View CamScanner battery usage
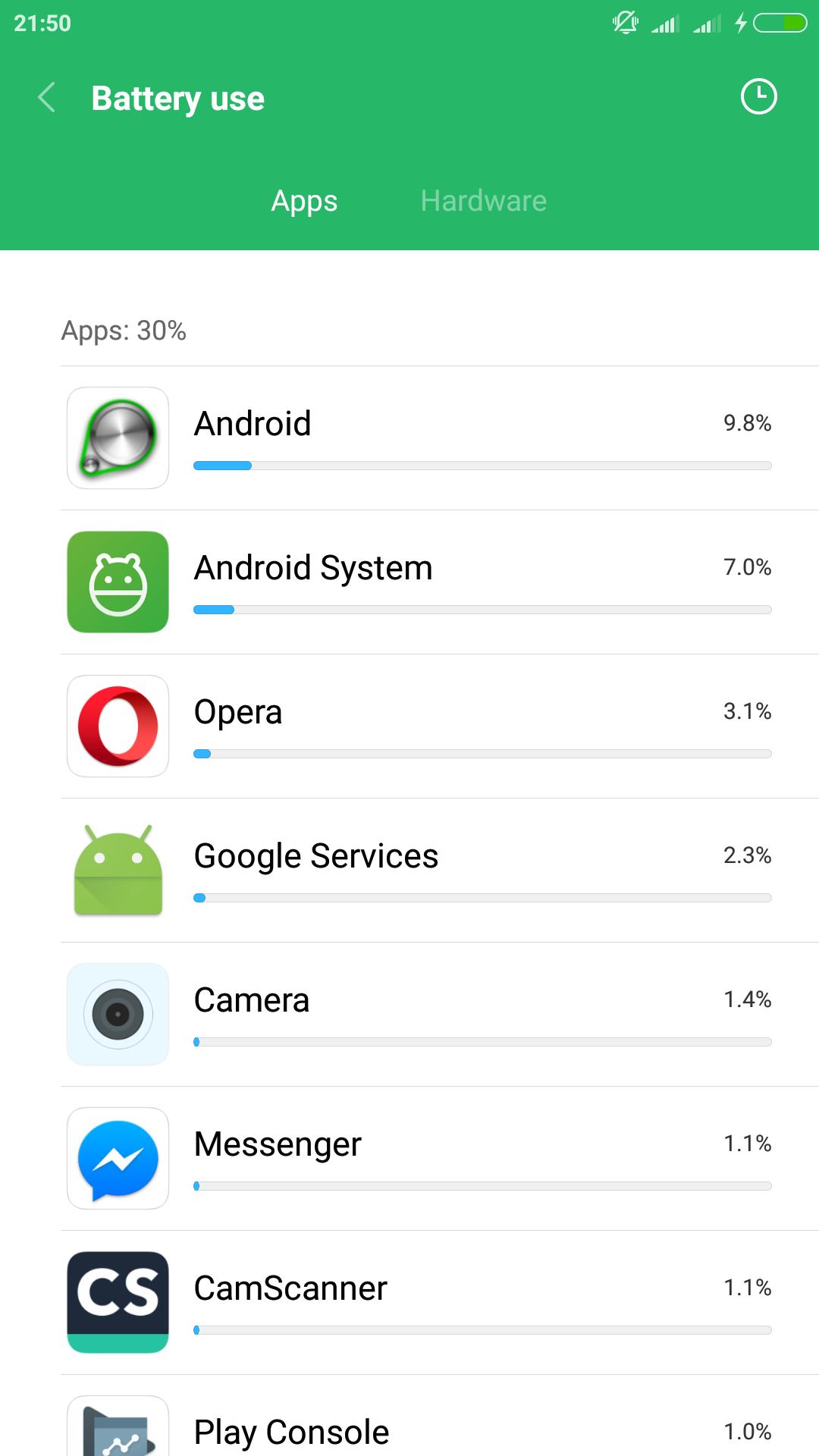Screen dimensions: 819x1456 click(x=440, y=1303)
